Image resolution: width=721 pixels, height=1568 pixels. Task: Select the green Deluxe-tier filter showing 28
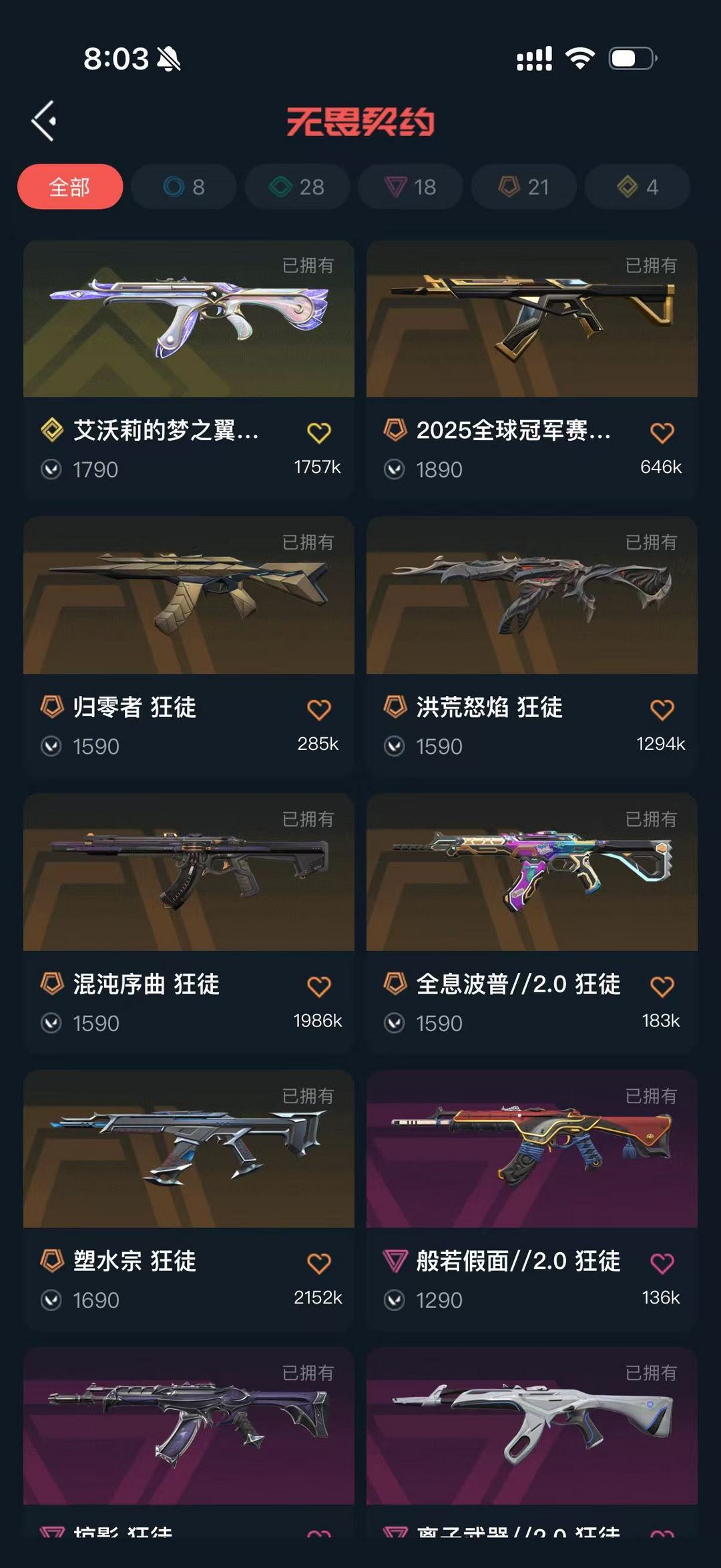(296, 188)
